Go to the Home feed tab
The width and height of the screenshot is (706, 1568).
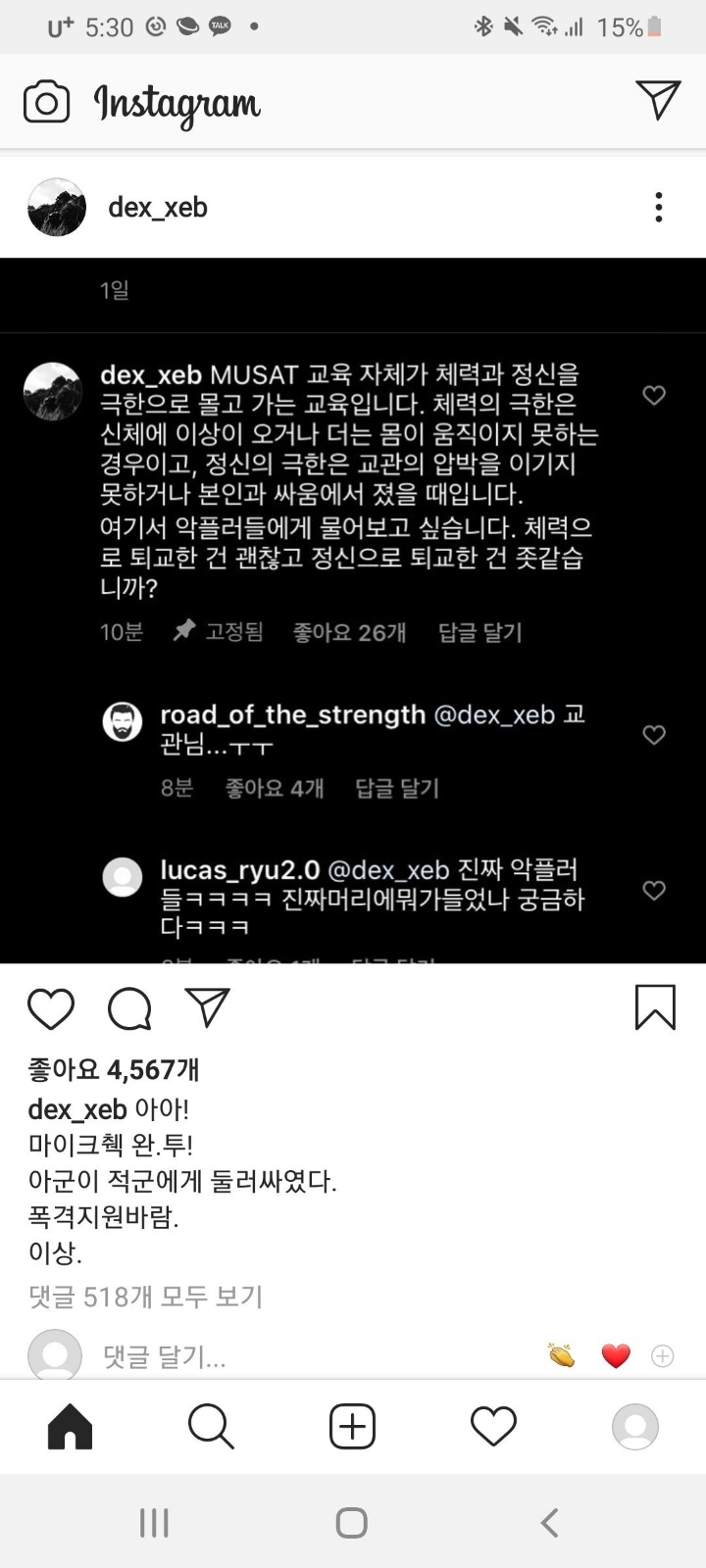pyautogui.click(x=70, y=1427)
